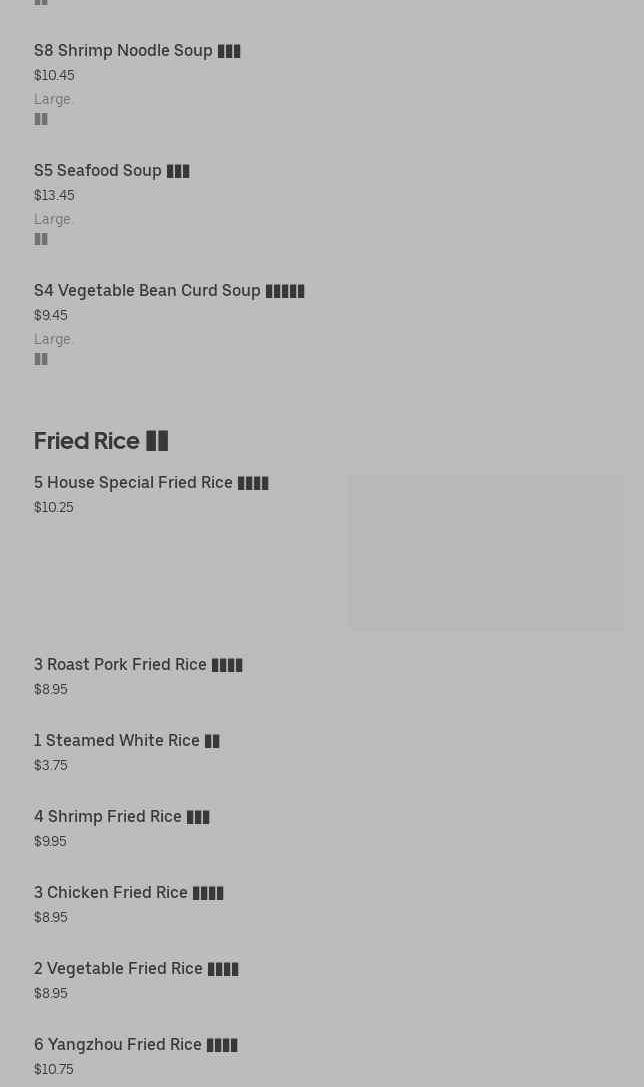This screenshot has width=644, height=1087.
Task: Select 1 Steamed White Rice
Action: pos(126,741)
